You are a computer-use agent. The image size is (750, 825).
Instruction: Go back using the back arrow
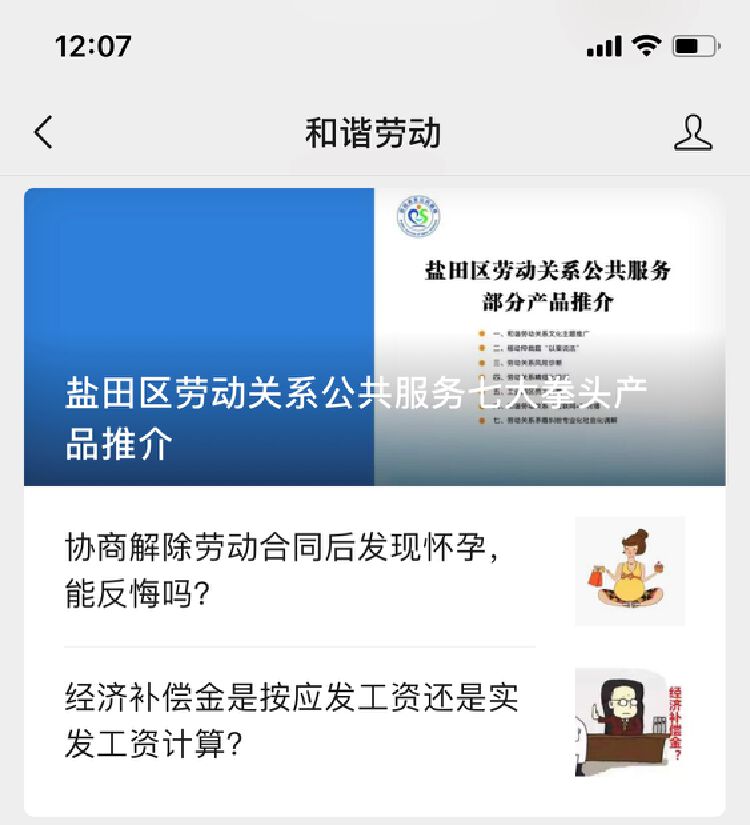[x=43, y=133]
